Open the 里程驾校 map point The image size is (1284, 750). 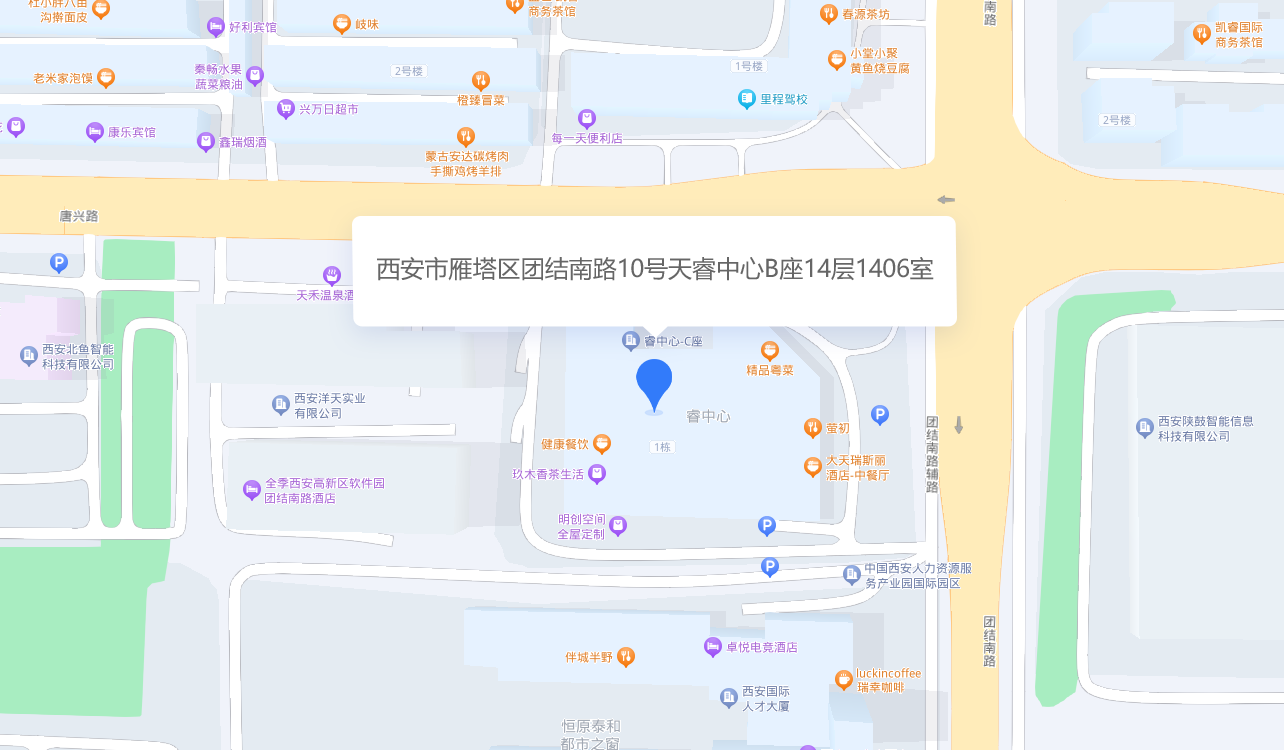pyautogui.click(x=747, y=99)
